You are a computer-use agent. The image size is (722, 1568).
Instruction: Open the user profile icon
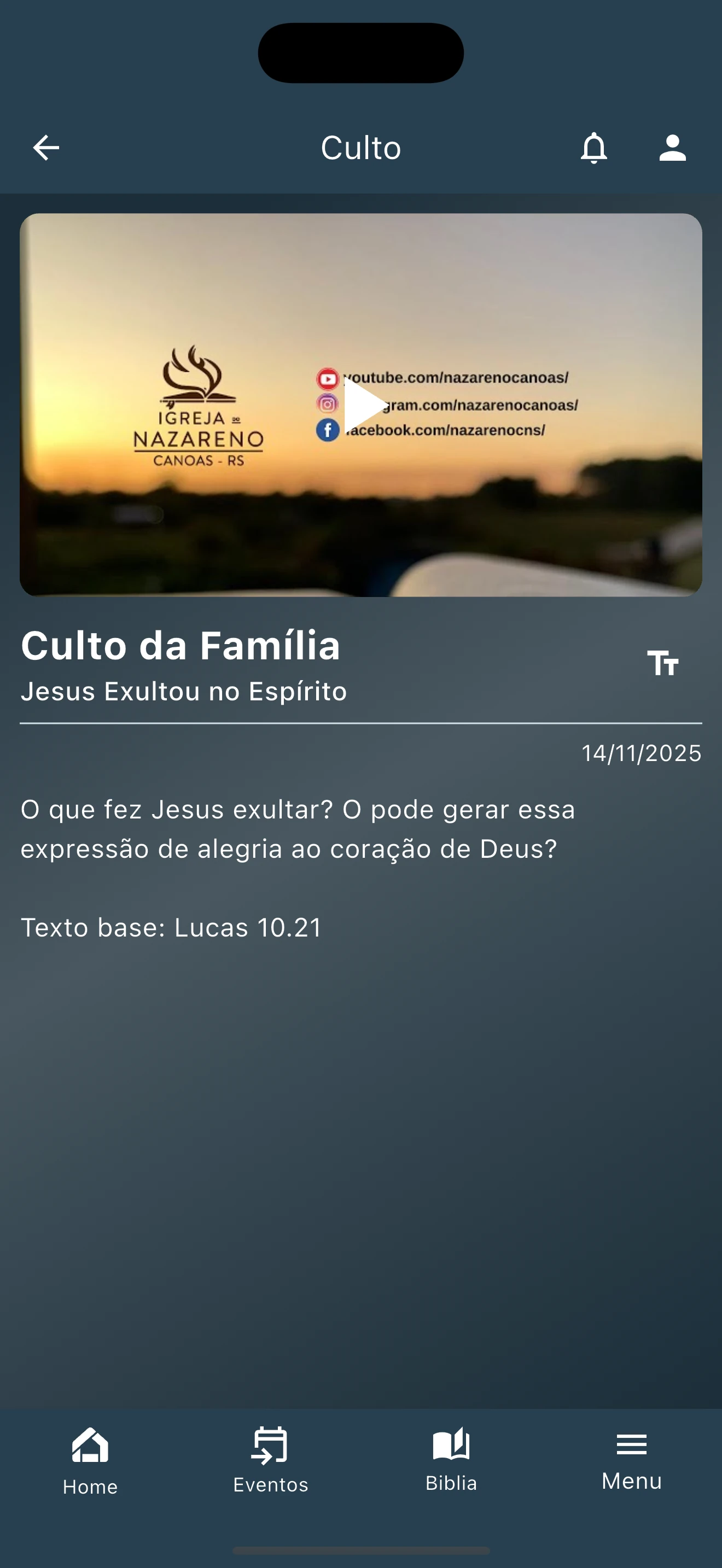tap(672, 147)
